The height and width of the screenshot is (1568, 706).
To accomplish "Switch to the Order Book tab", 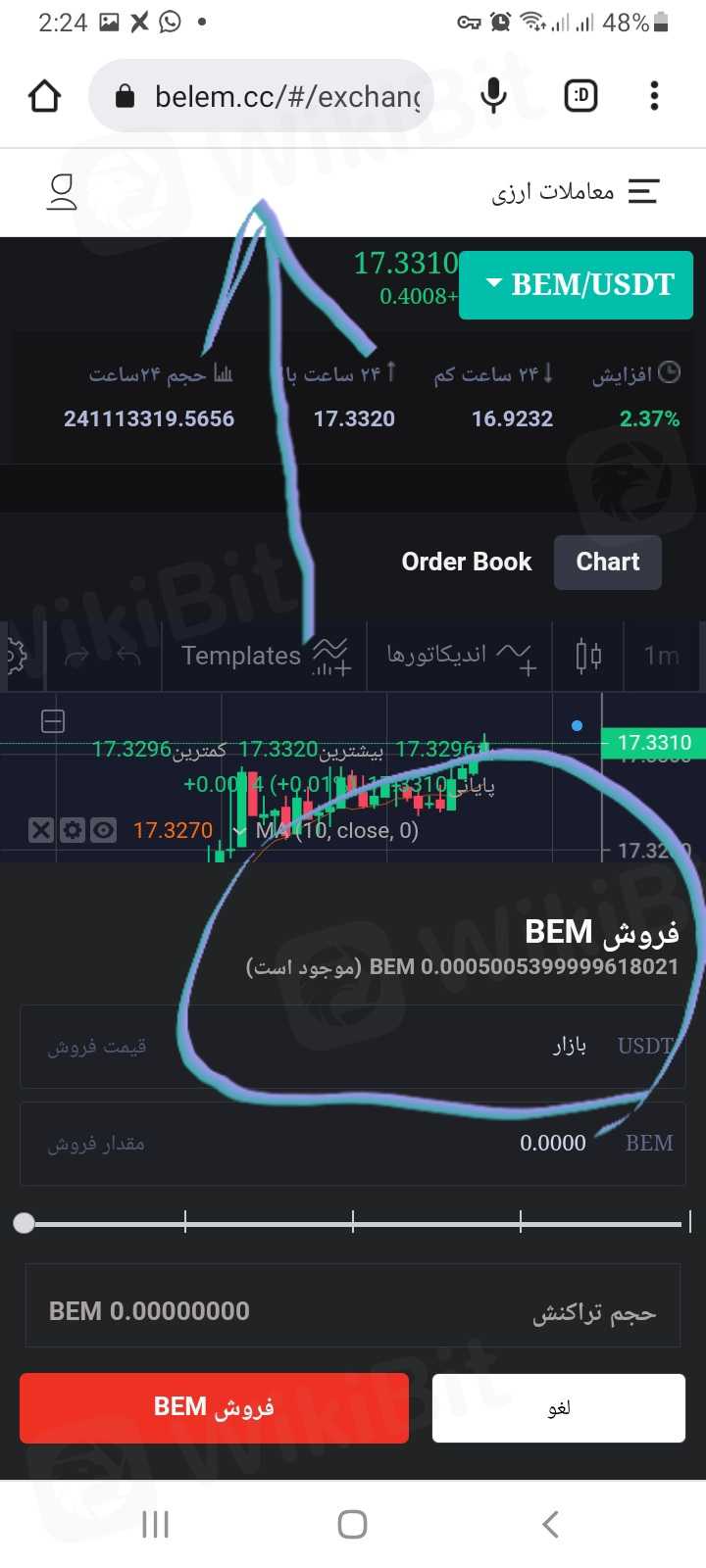I will click(466, 563).
